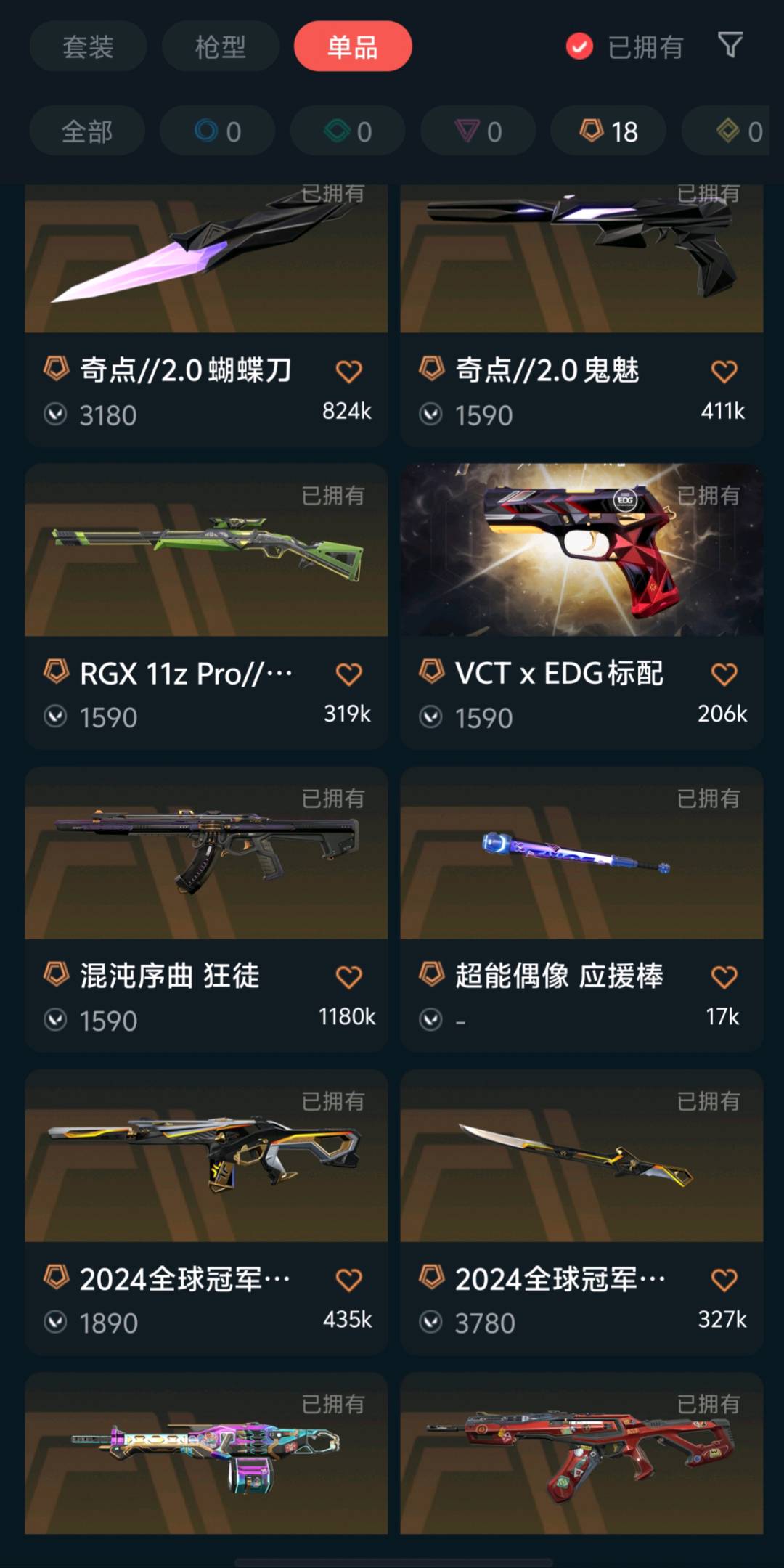This screenshot has height=1568, width=784.
Task: Favorite the VCT x EDG 标配 skin
Action: (724, 674)
